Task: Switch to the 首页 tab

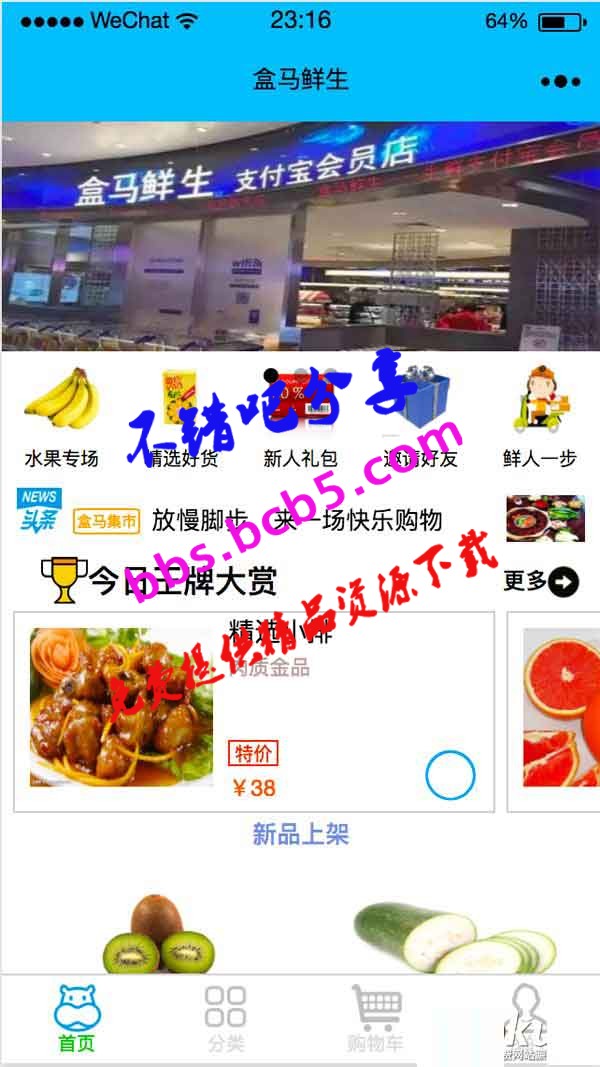Action: 76,1018
